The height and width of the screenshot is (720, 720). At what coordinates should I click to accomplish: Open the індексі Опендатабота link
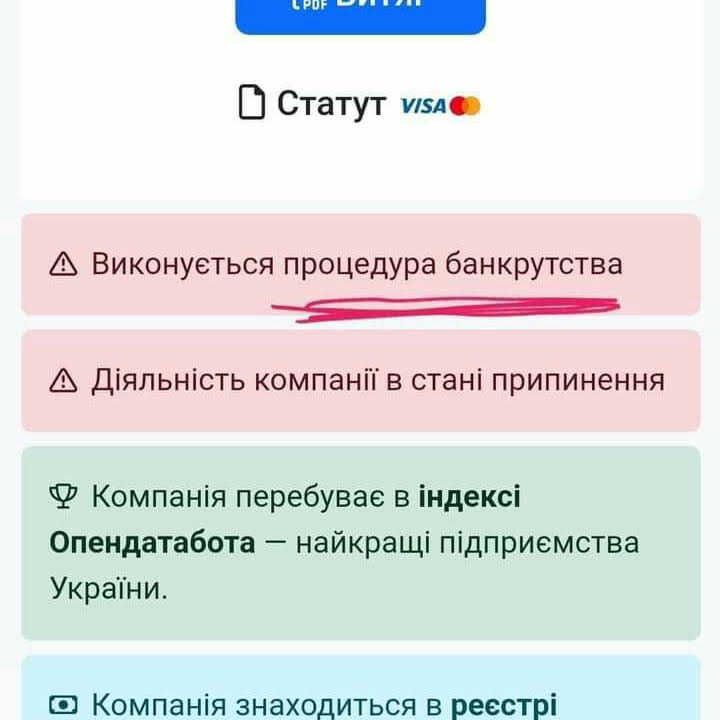(x=150, y=543)
